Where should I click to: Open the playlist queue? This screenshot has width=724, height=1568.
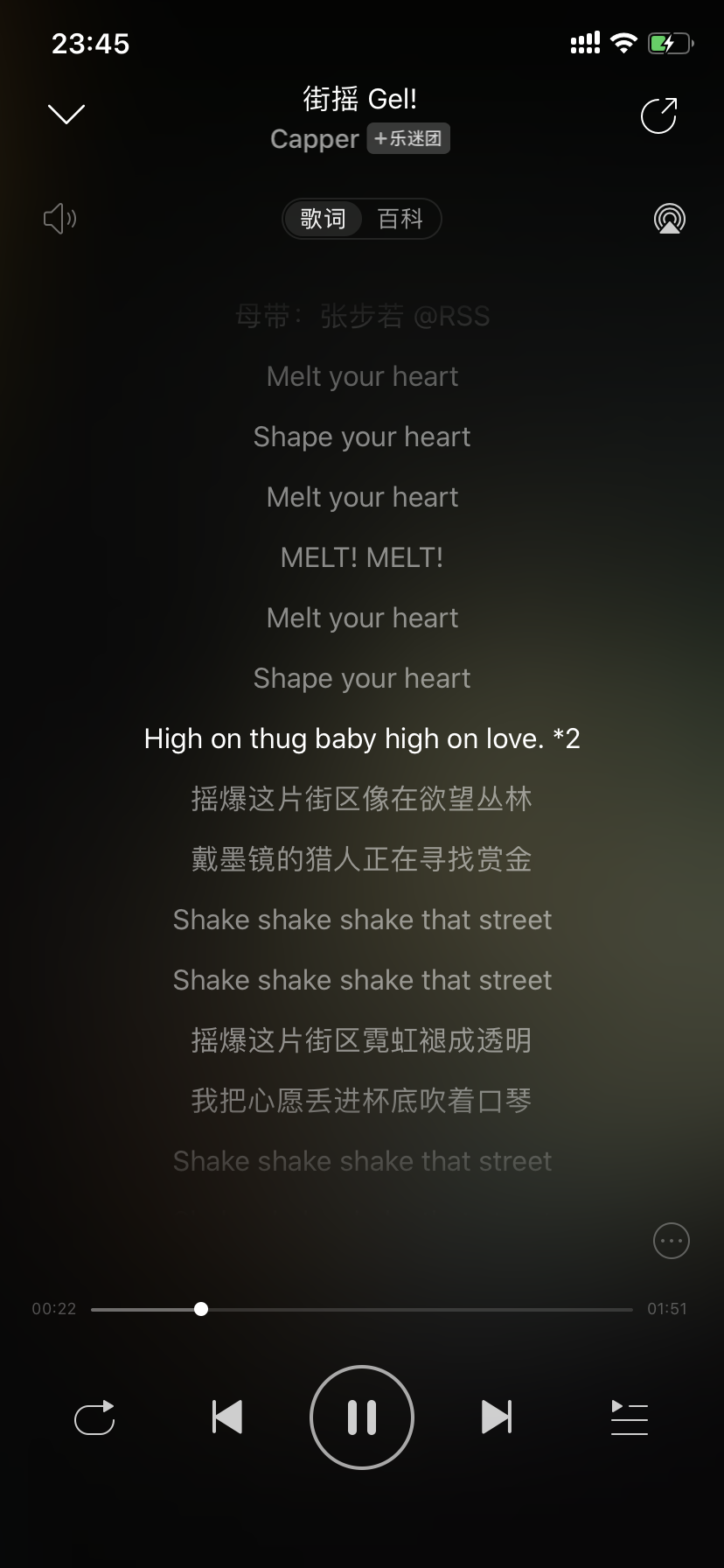pyautogui.click(x=630, y=1417)
